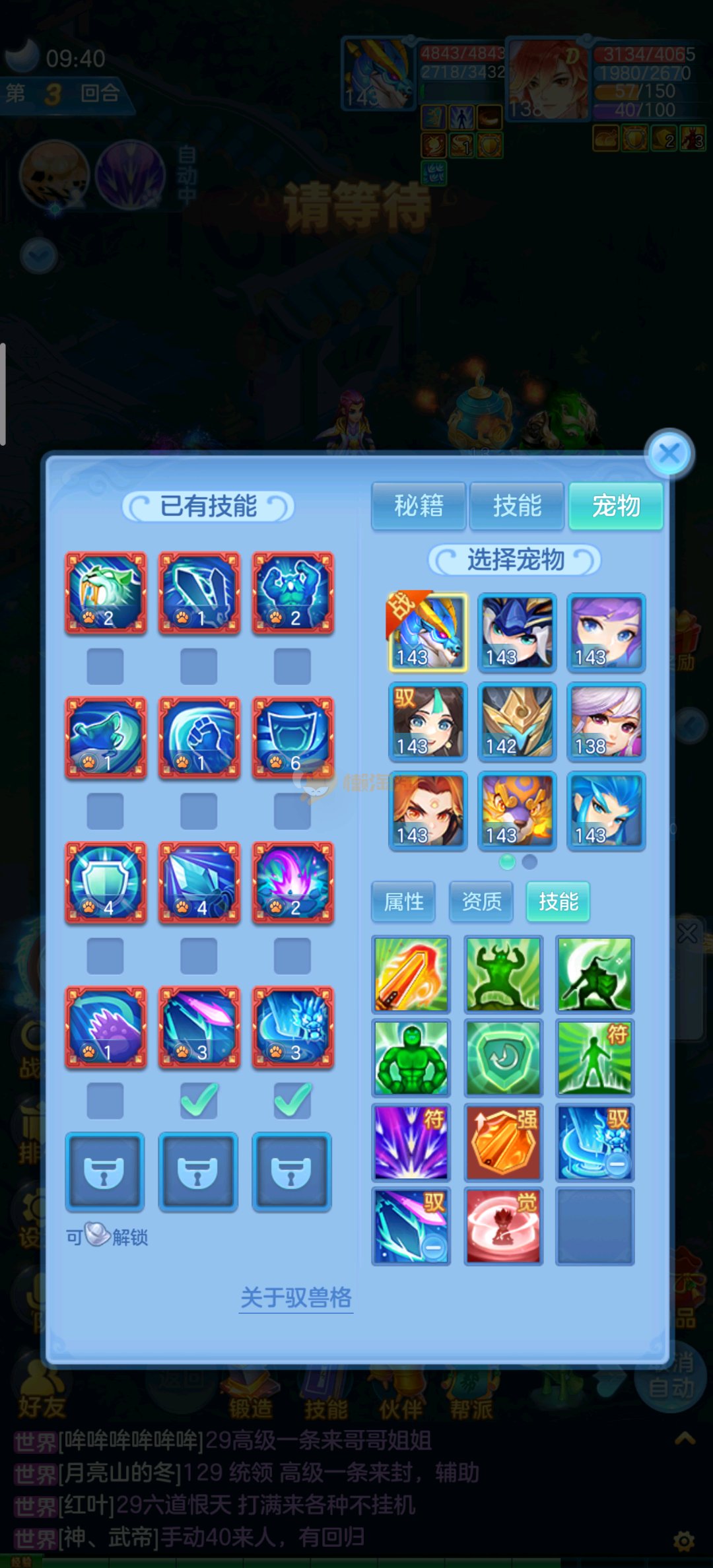This screenshot has width=713, height=1568.
Task: View the red 觉 awakening skill
Action: point(503,1226)
